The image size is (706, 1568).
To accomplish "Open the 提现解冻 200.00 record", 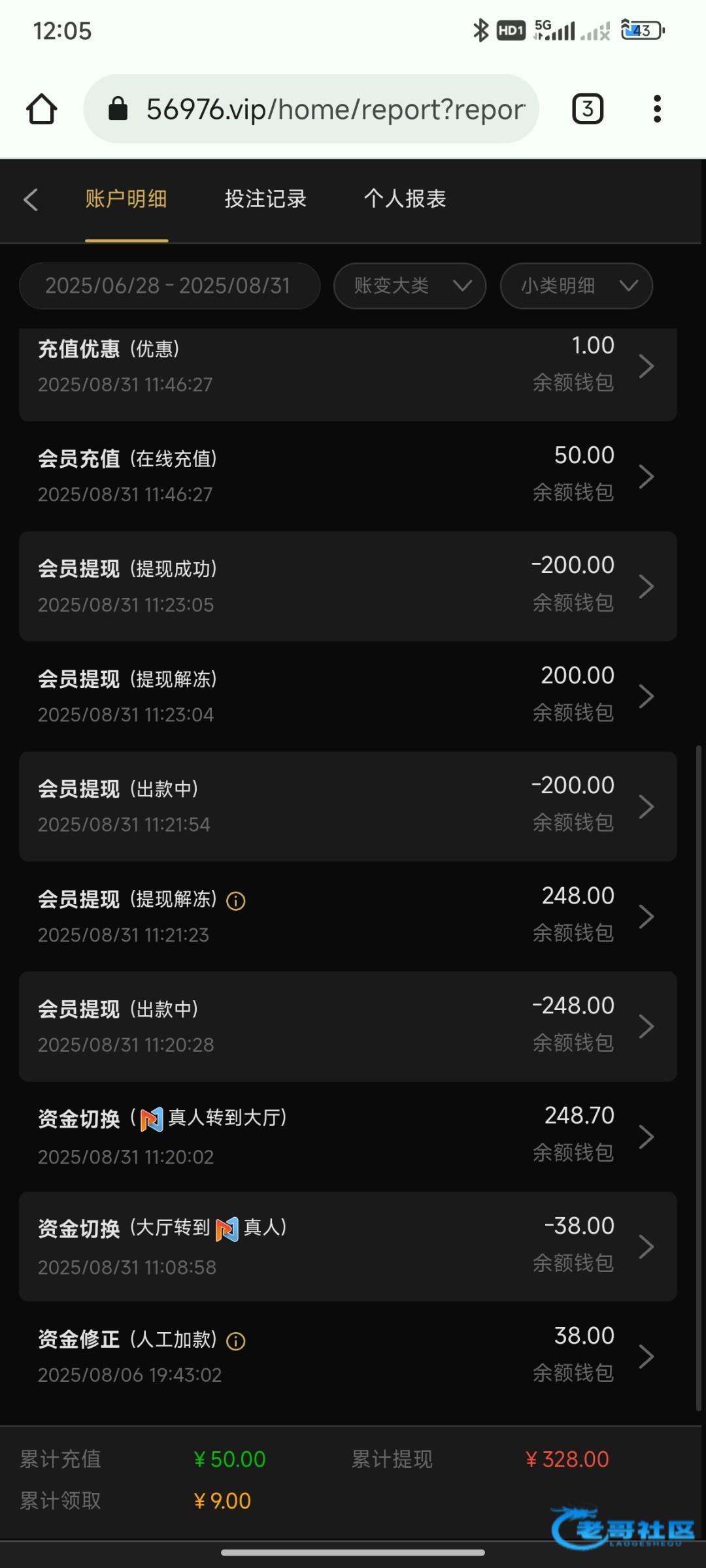I will (x=348, y=696).
